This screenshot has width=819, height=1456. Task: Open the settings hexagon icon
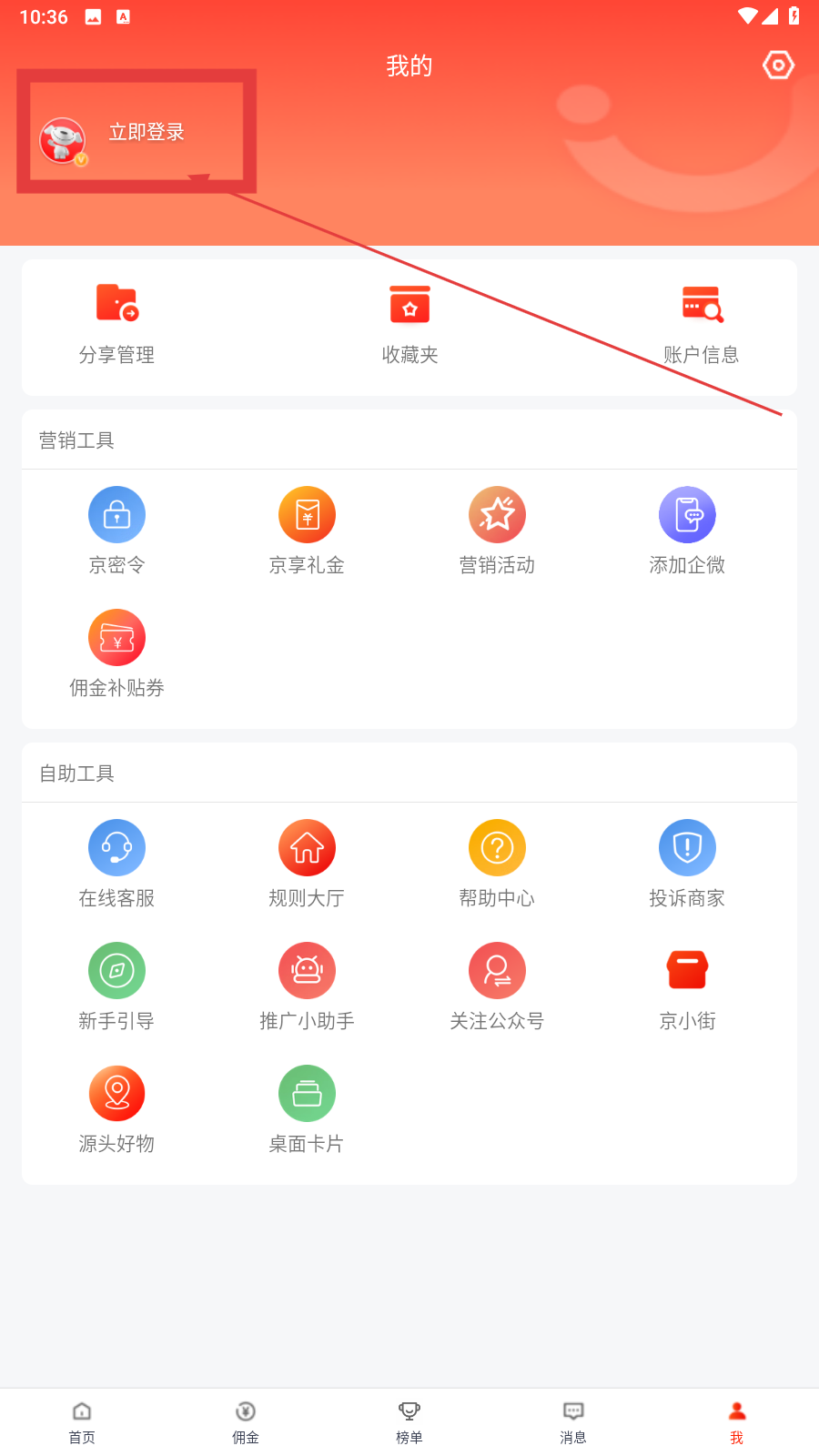click(778, 66)
